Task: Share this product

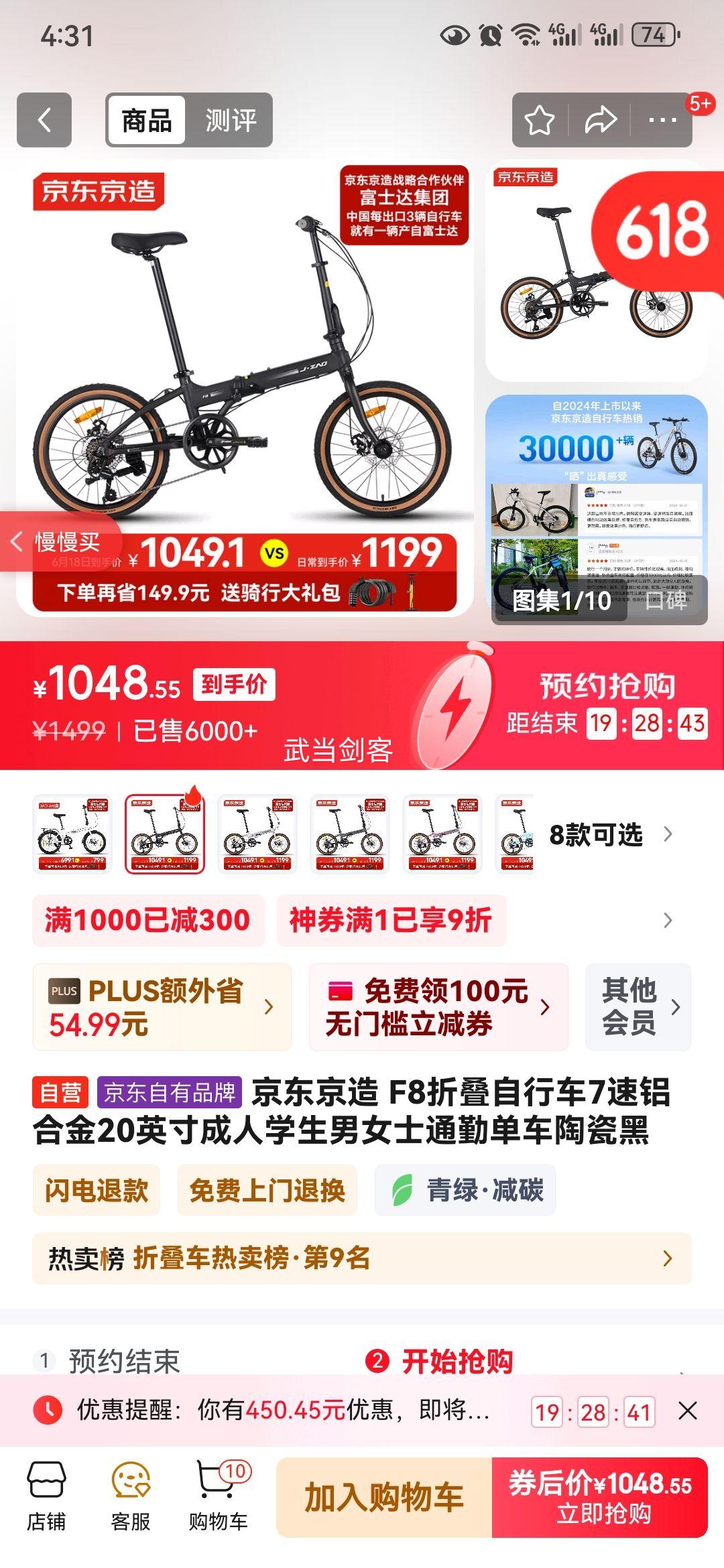Action: click(x=600, y=121)
